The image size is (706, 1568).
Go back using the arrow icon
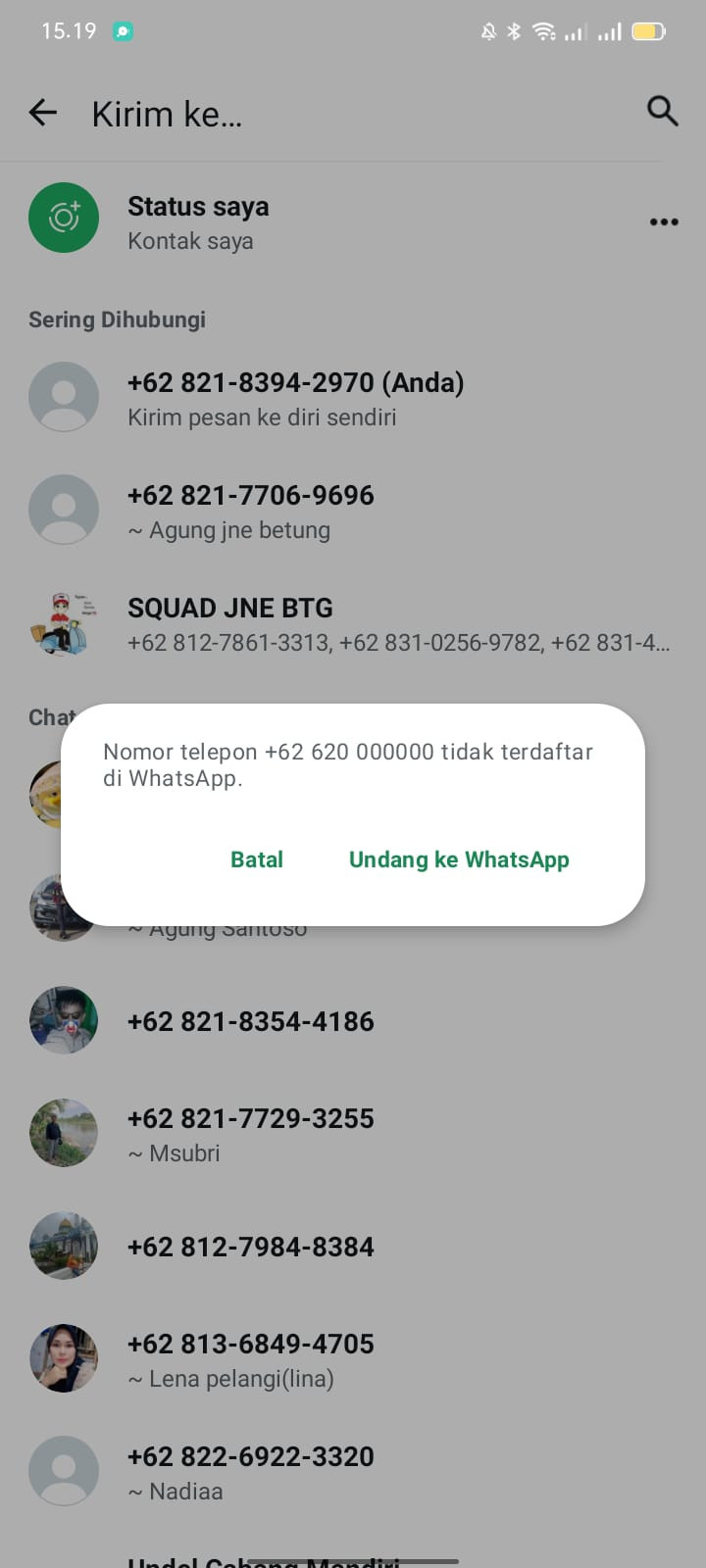coord(43,113)
